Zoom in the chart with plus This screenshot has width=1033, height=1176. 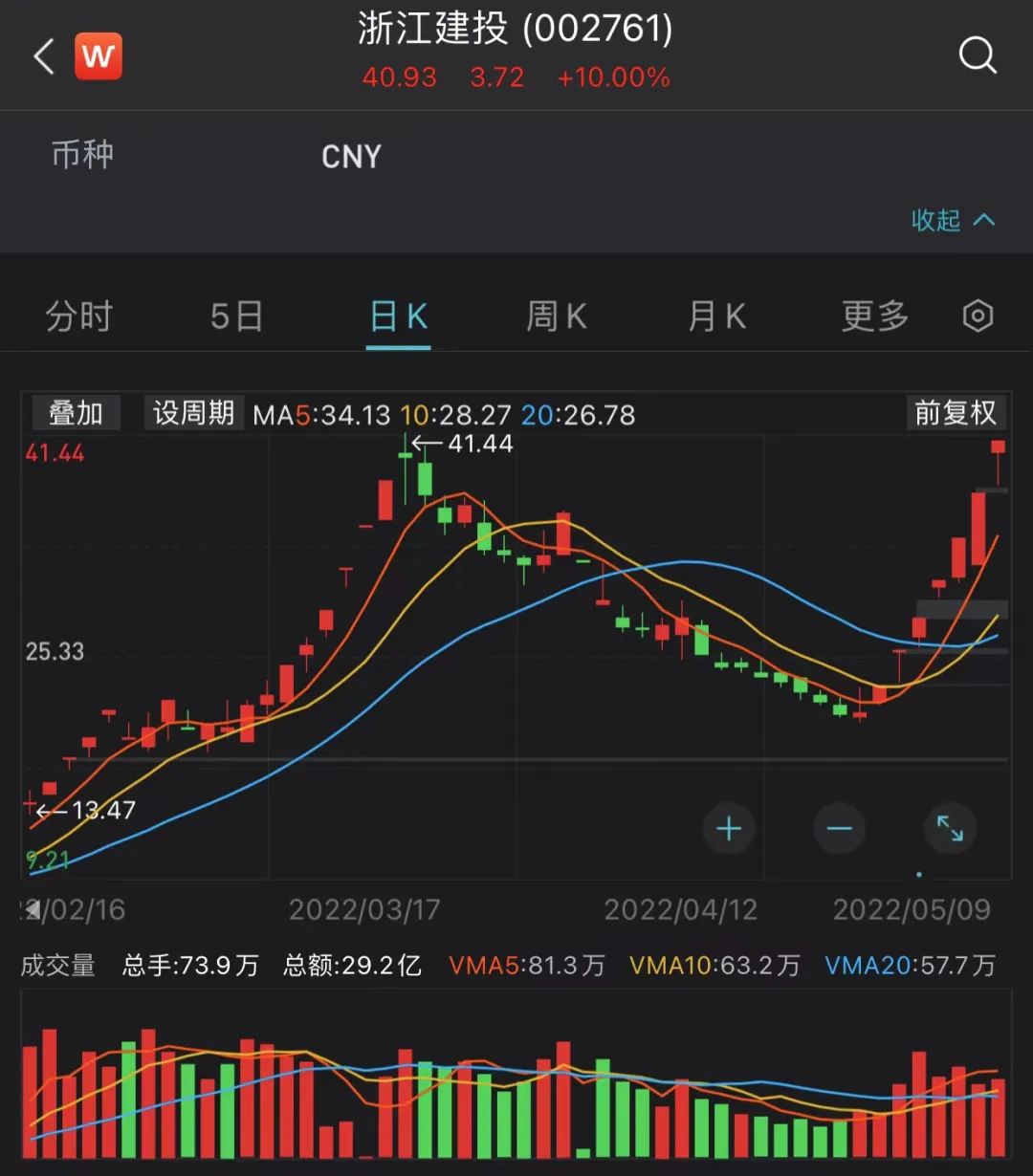click(x=729, y=828)
